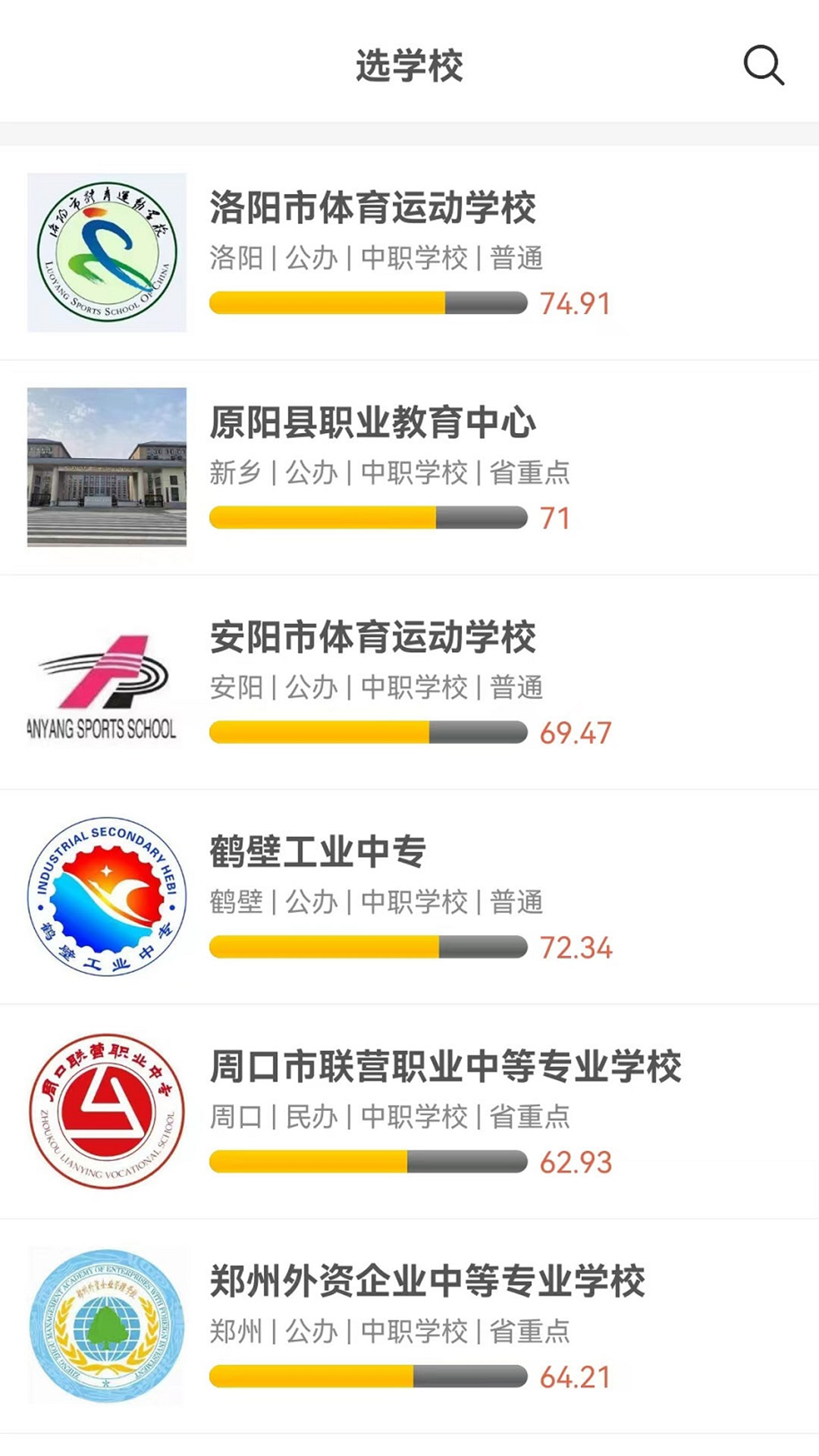Open 郑州外资企业中等专业学校 details
819x1456 pixels.
tap(428, 1281)
